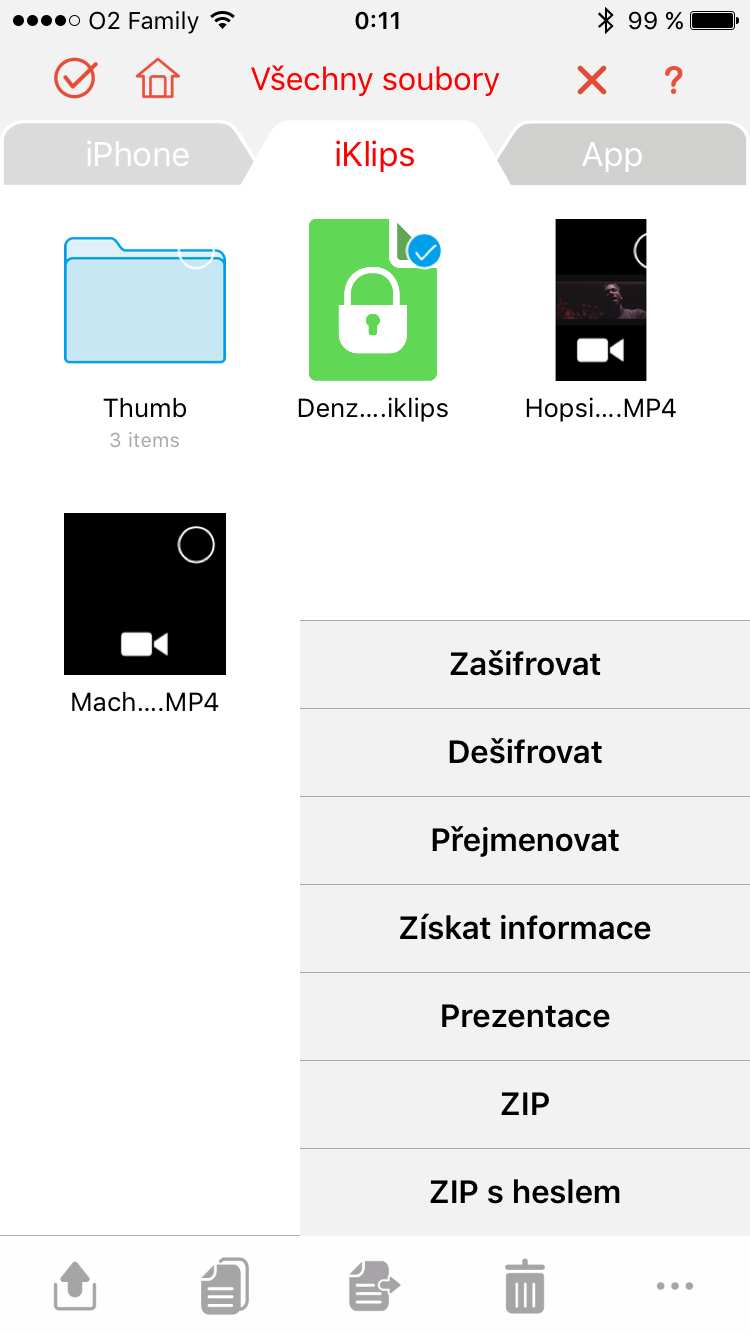Cancel selection with the red X
This screenshot has height=1334, width=750.
pos(592,79)
